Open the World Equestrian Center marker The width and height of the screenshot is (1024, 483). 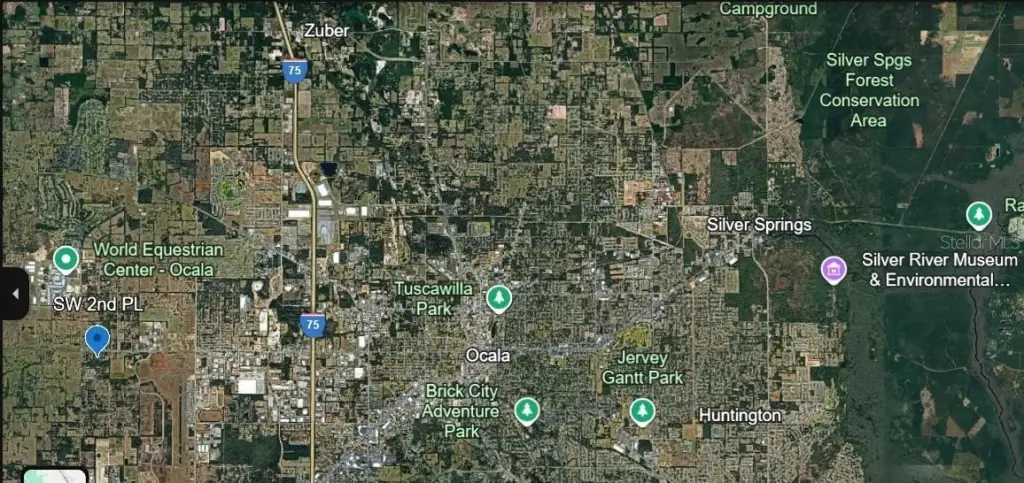(x=66, y=260)
